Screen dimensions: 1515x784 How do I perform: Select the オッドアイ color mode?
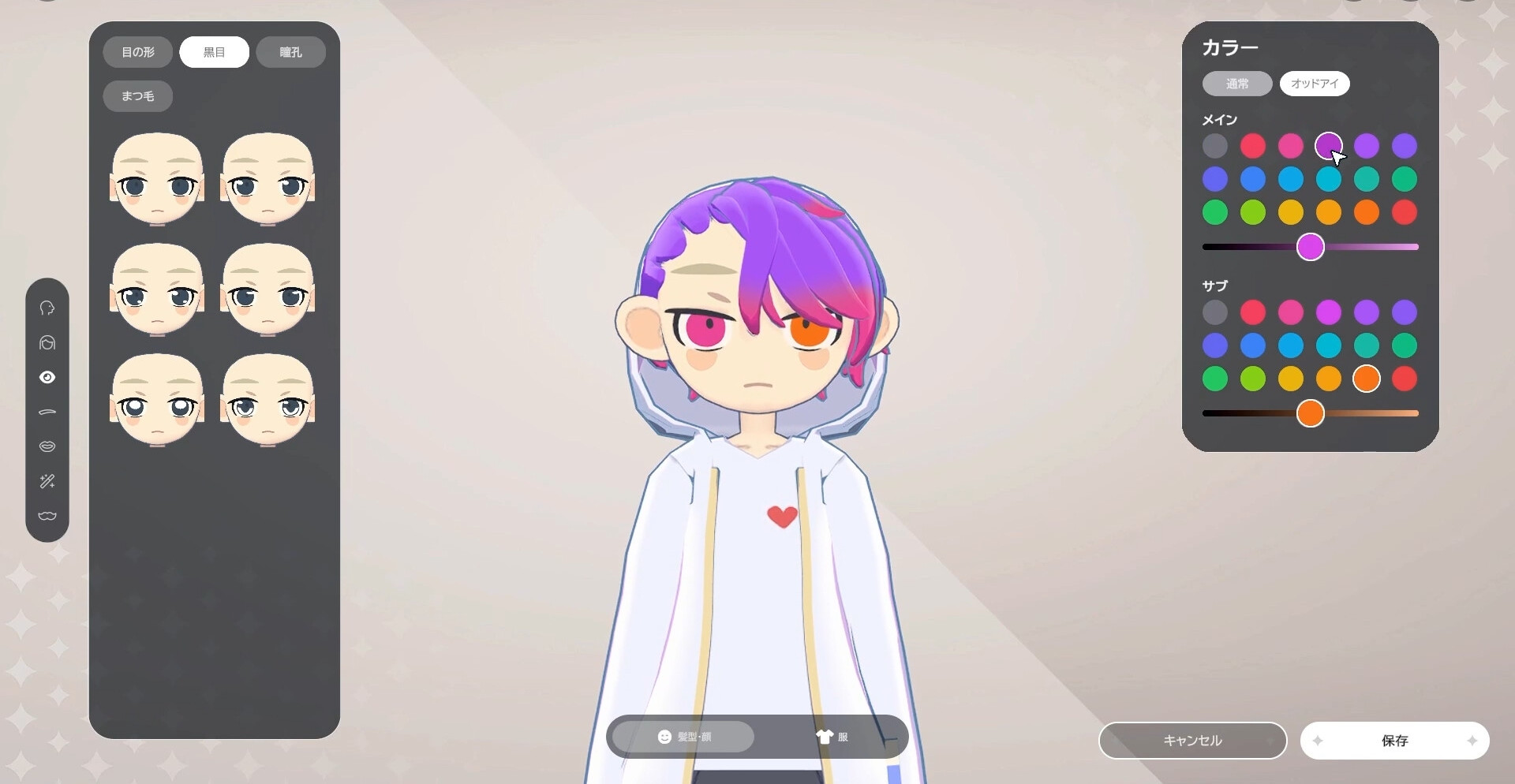[1315, 84]
